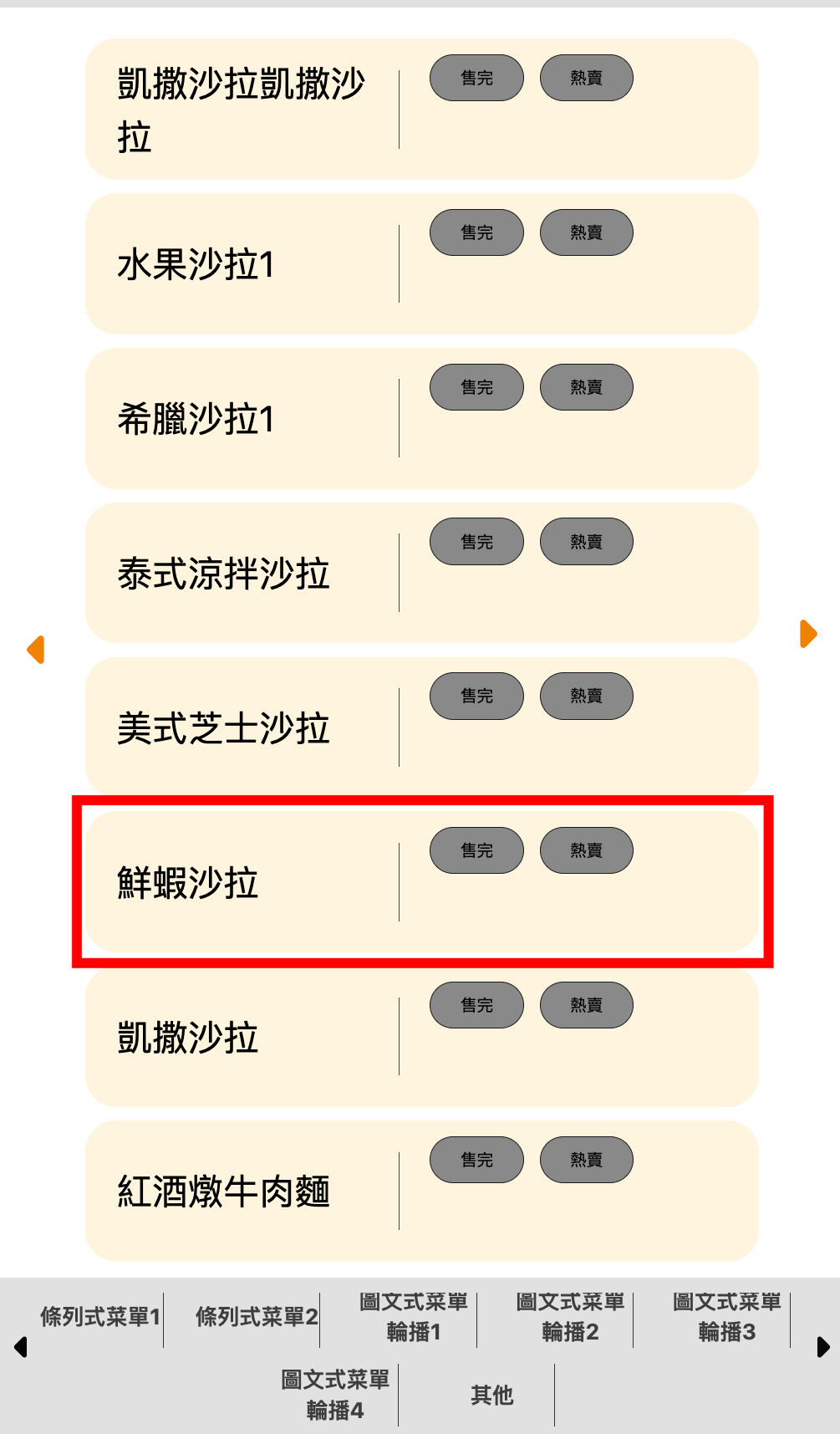Tag 希臘沙拉1 as 熱賣
840x1434 pixels.
pyautogui.click(x=586, y=387)
